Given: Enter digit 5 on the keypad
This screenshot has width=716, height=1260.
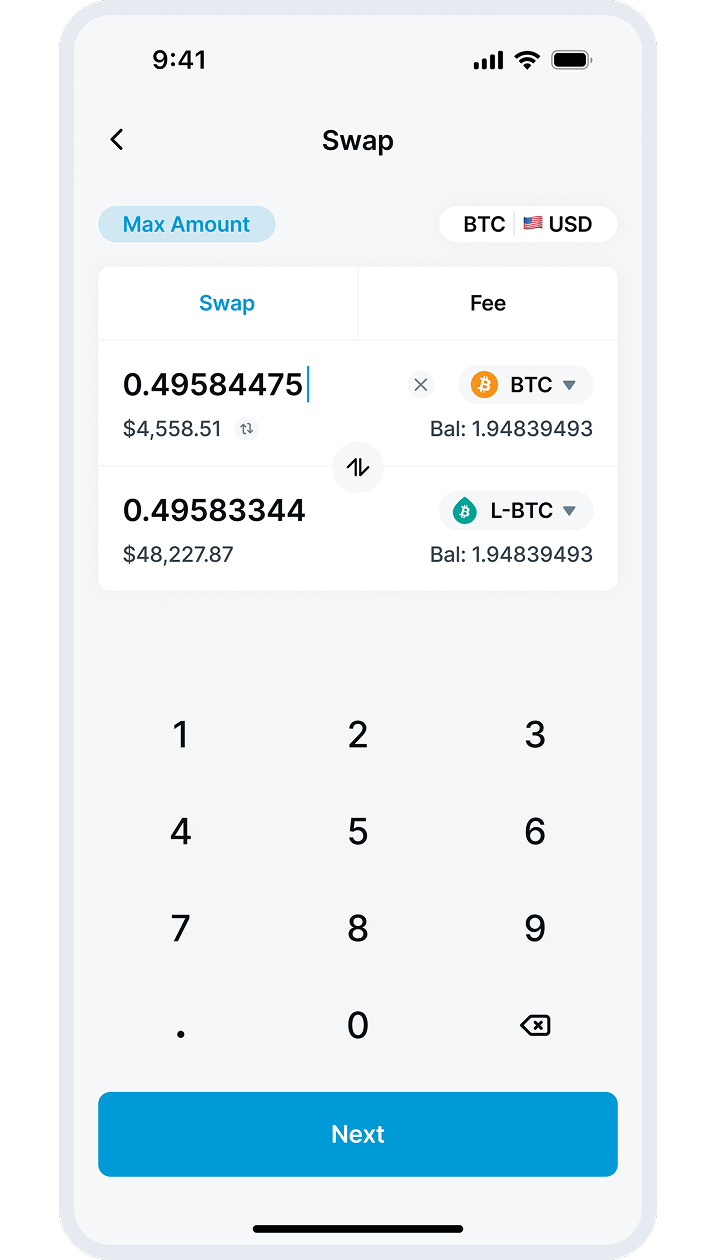Looking at the screenshot, I should [x=358, y=831].
